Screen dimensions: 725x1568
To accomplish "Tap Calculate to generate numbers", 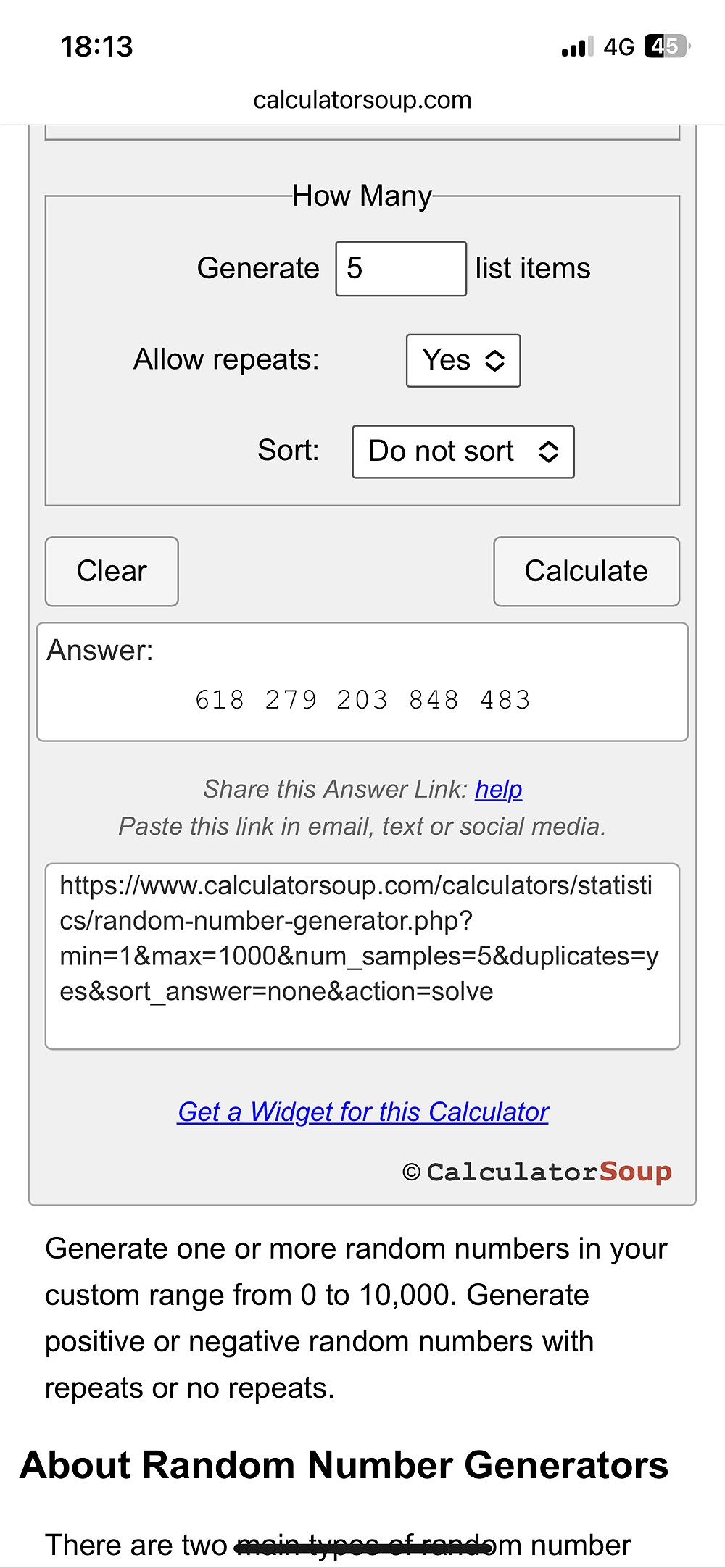I will tap(586, 572).
